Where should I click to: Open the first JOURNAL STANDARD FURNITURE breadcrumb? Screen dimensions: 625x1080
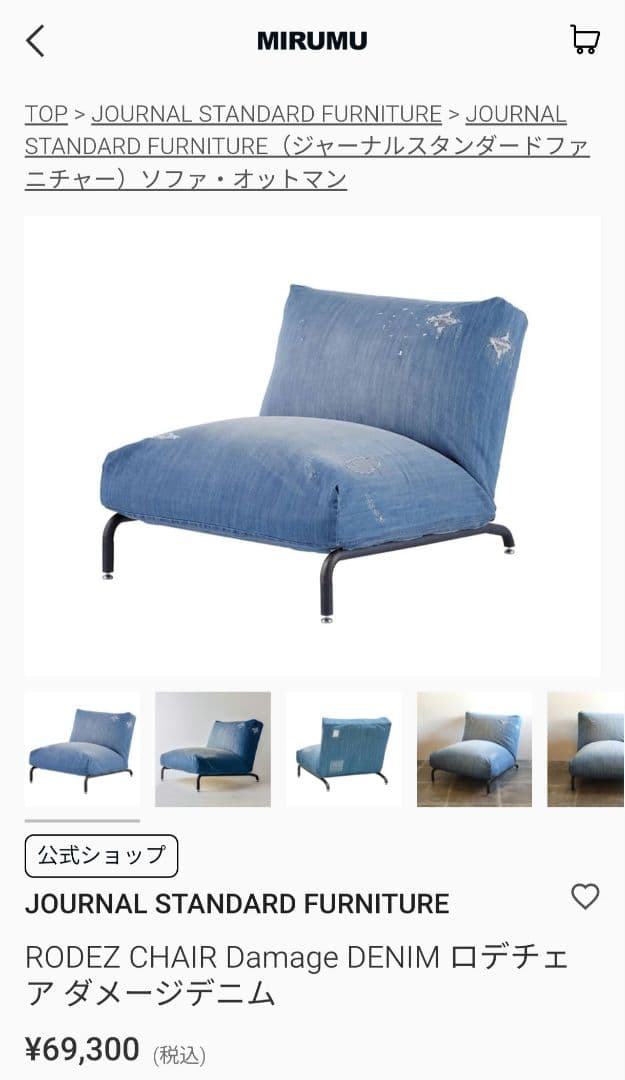coord(266,114)
